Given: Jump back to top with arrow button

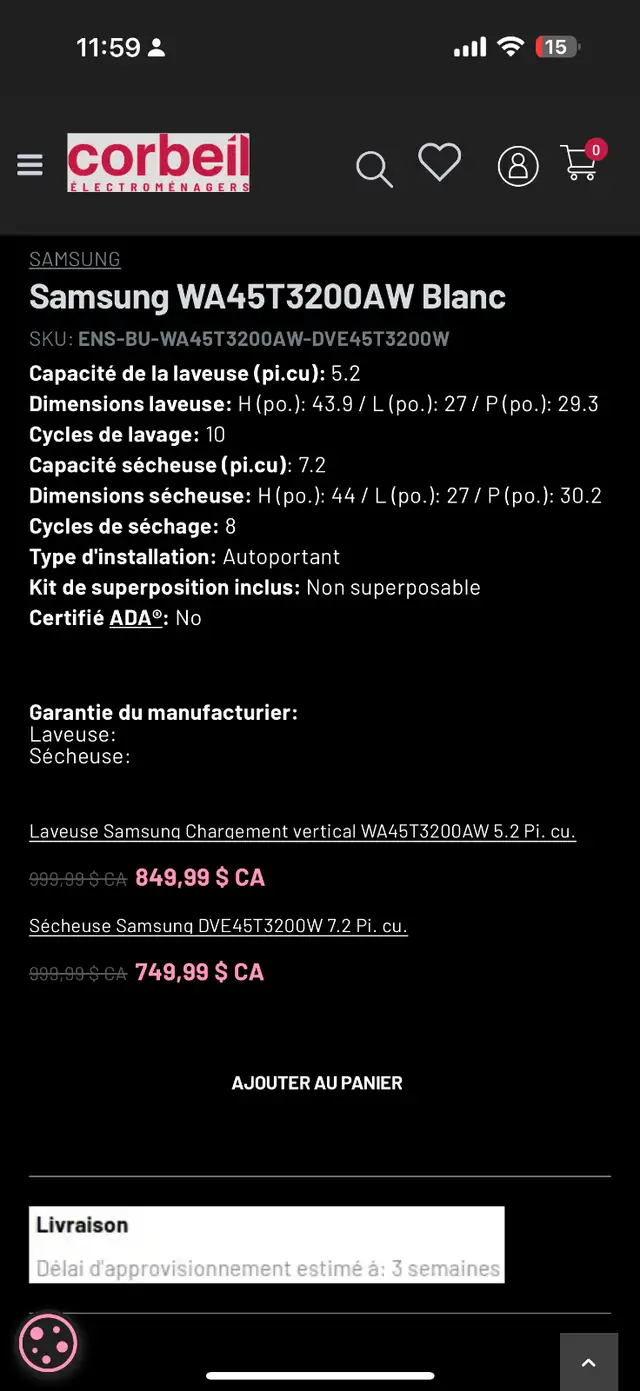Looking at the screenshot, I should 588,1362.
